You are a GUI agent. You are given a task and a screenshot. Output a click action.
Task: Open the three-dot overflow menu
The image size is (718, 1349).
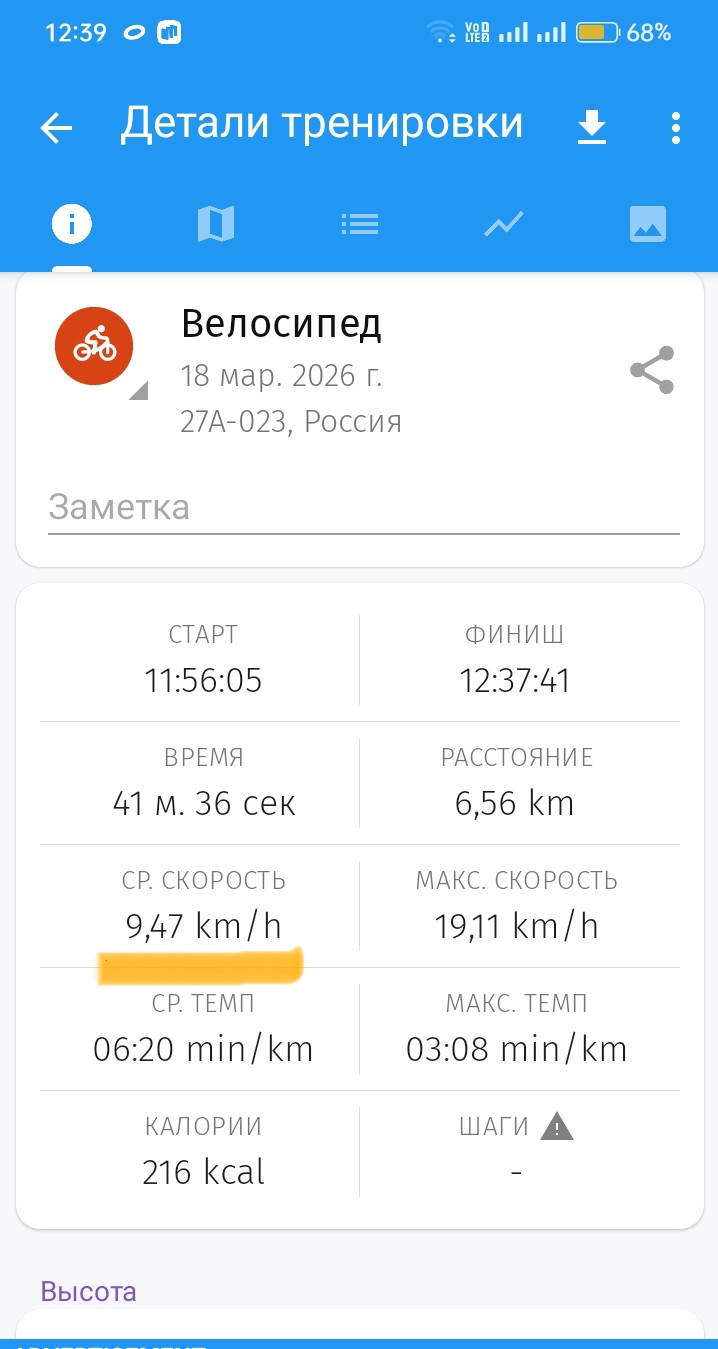point(676,128)
